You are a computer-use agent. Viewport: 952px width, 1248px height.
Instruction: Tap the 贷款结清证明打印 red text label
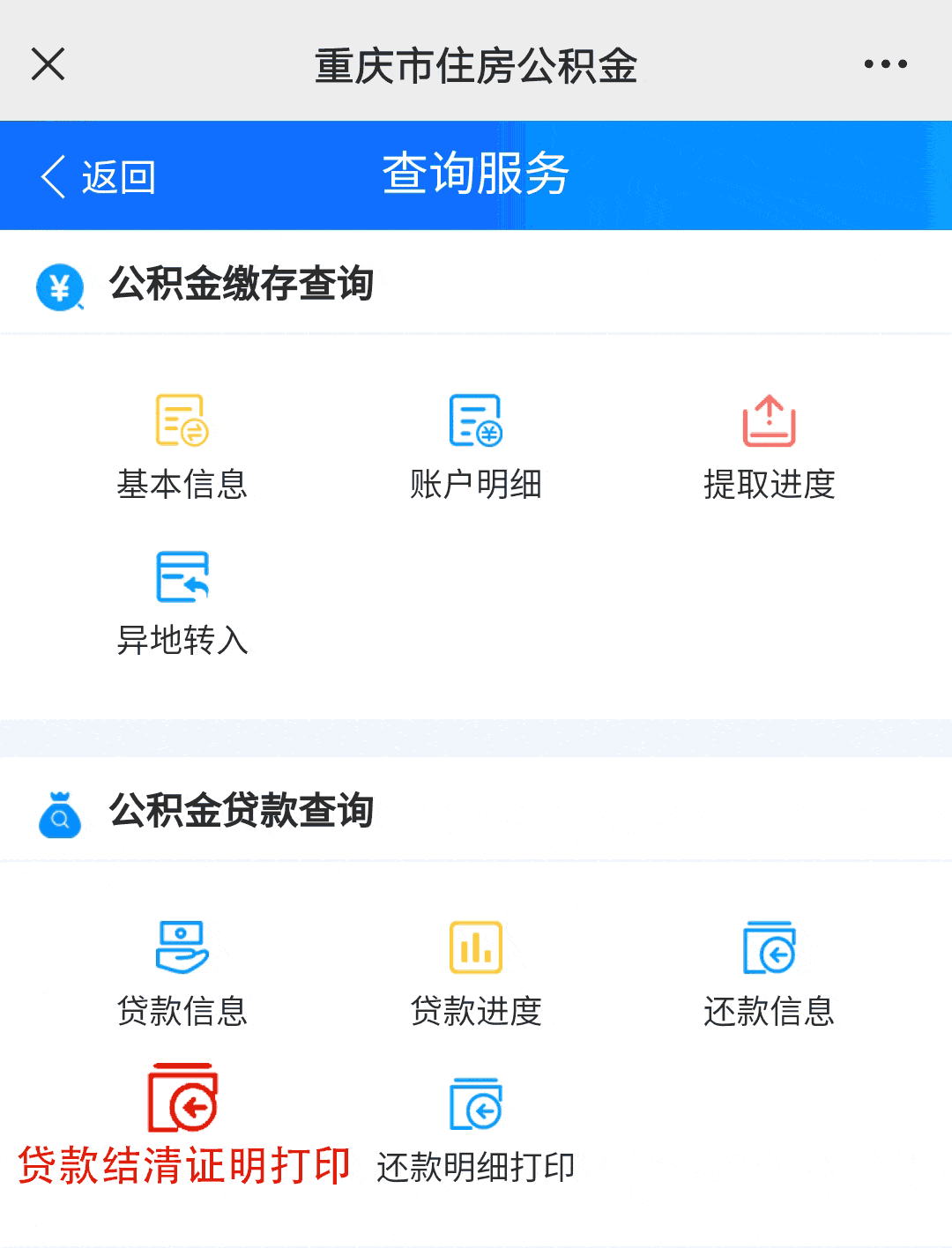pos(182,1163)
